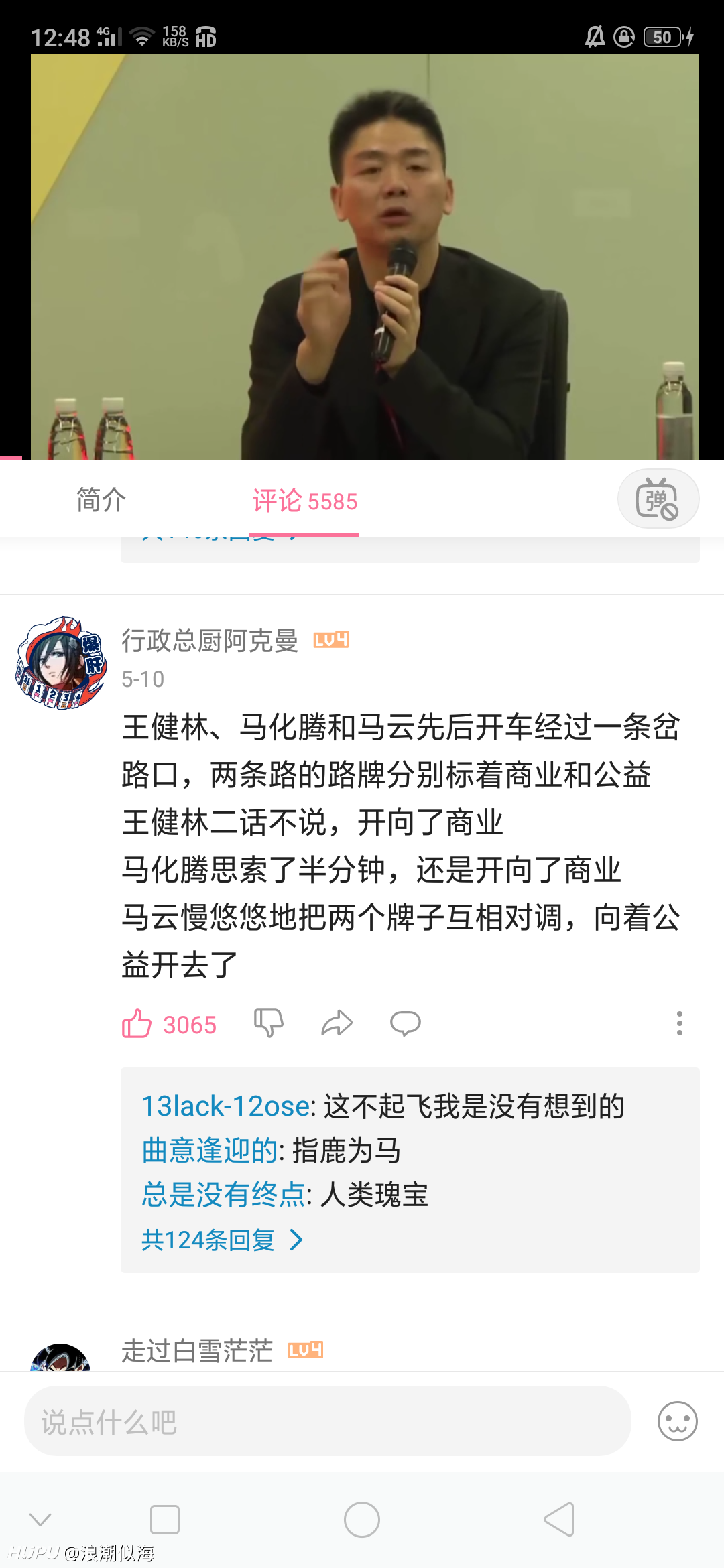Expand 共124条回复 replies
The width and height of the screenshot is (724, 1568).
point(223,1240)
